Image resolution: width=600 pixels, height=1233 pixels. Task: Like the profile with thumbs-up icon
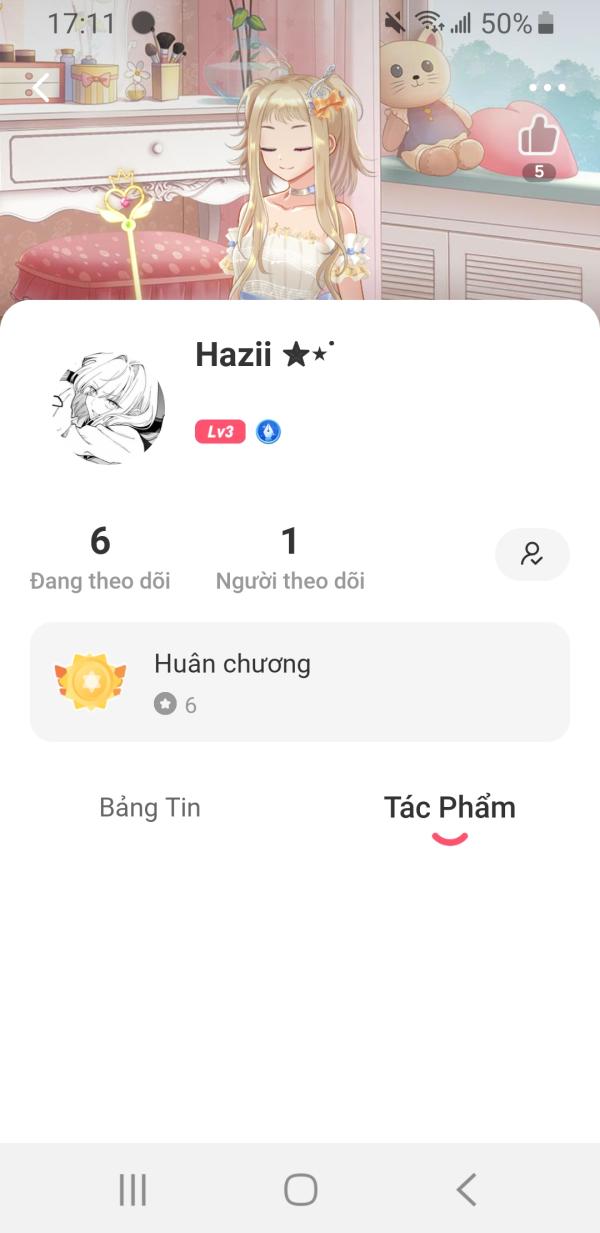[538, 139]
